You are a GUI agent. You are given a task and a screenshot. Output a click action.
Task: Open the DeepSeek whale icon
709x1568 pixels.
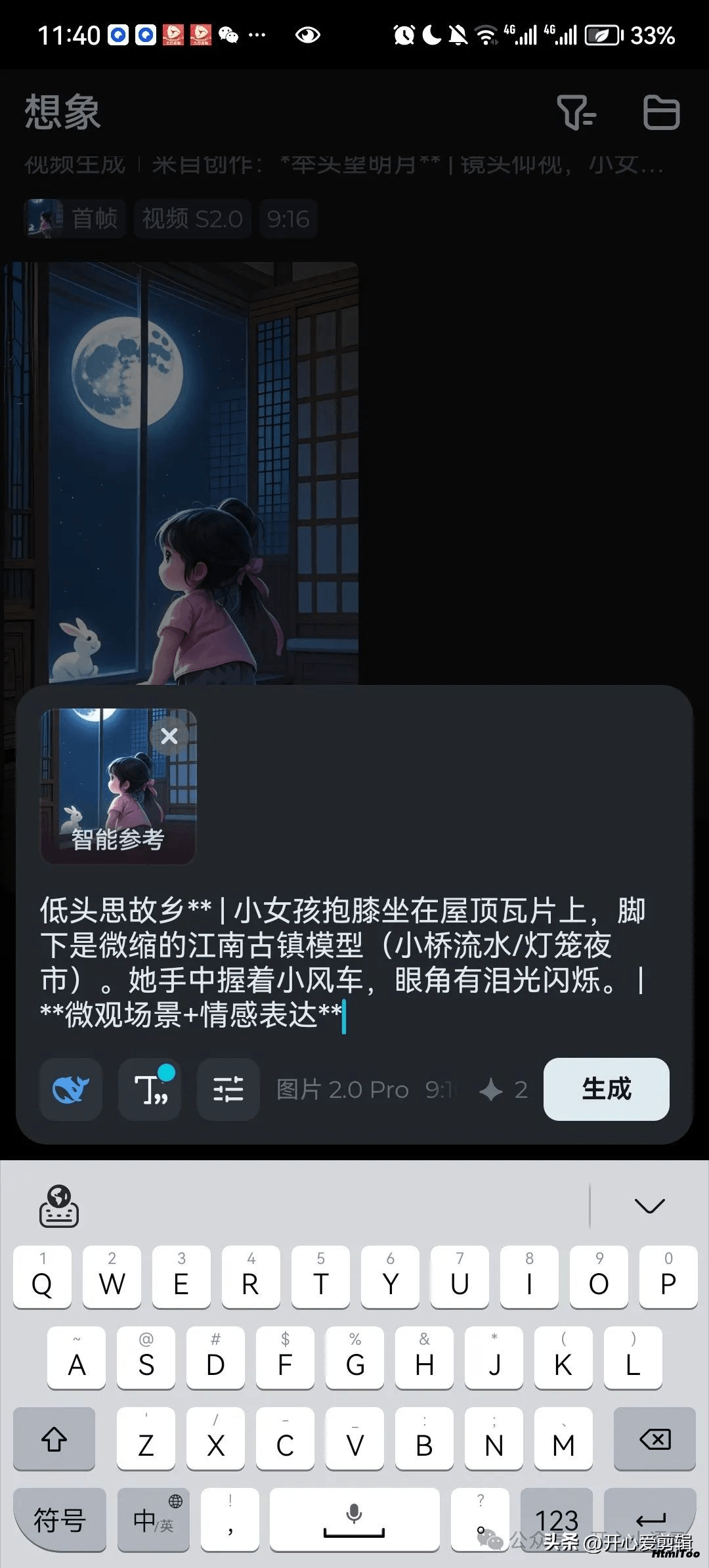point(71,1089)
